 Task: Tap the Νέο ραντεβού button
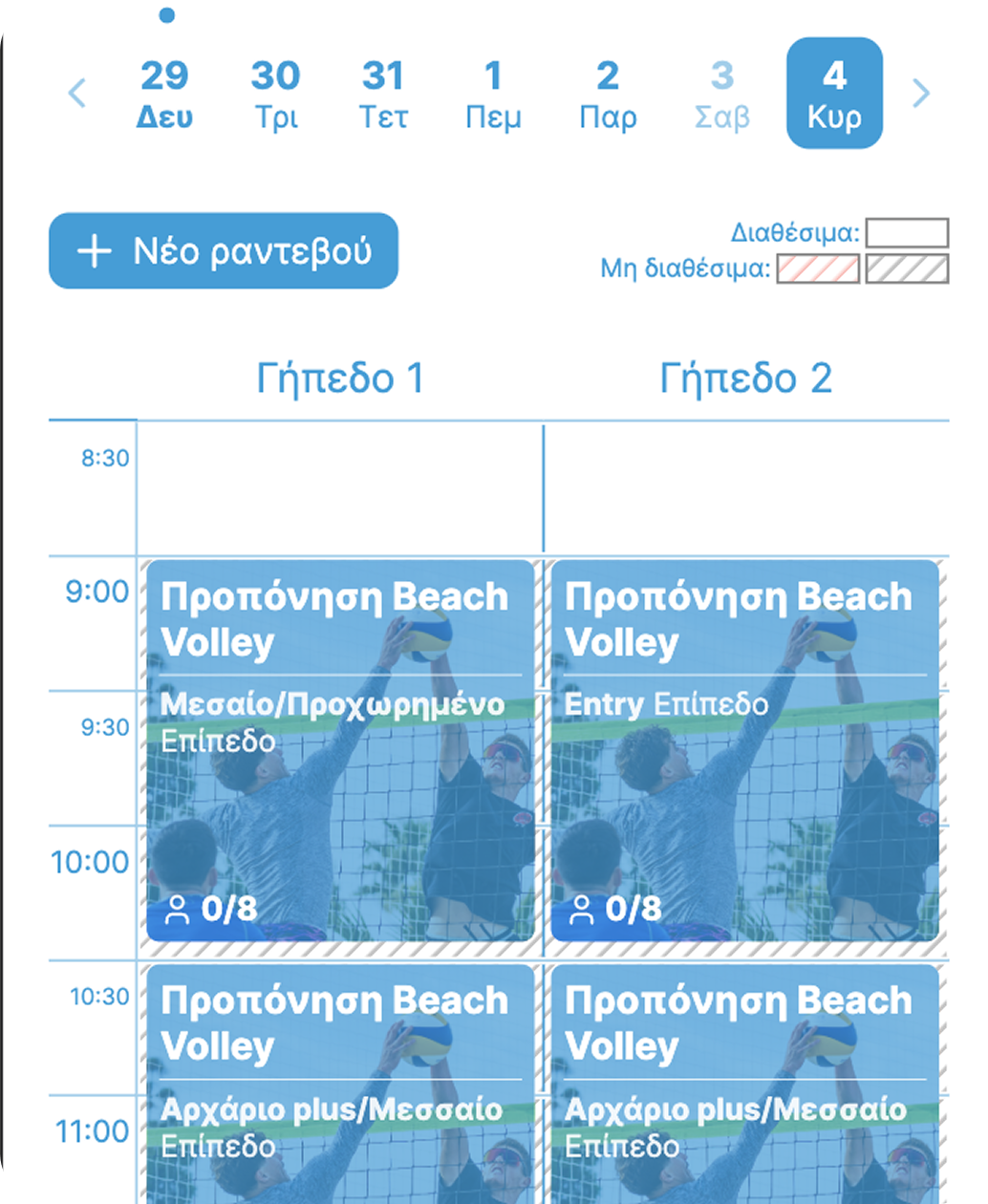click(x=224, y=251)
